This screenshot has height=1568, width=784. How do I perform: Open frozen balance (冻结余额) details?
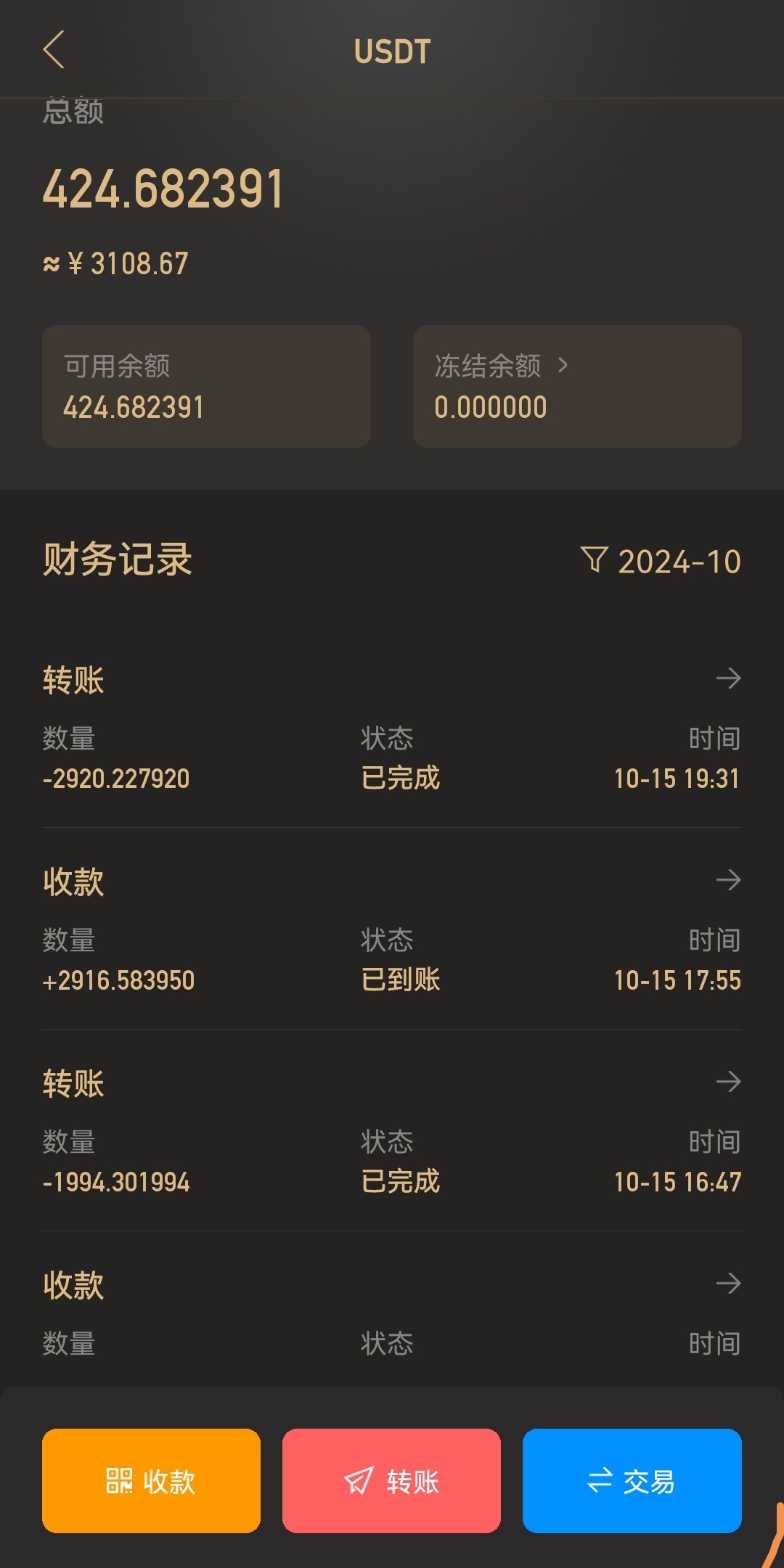coord(501,366)
